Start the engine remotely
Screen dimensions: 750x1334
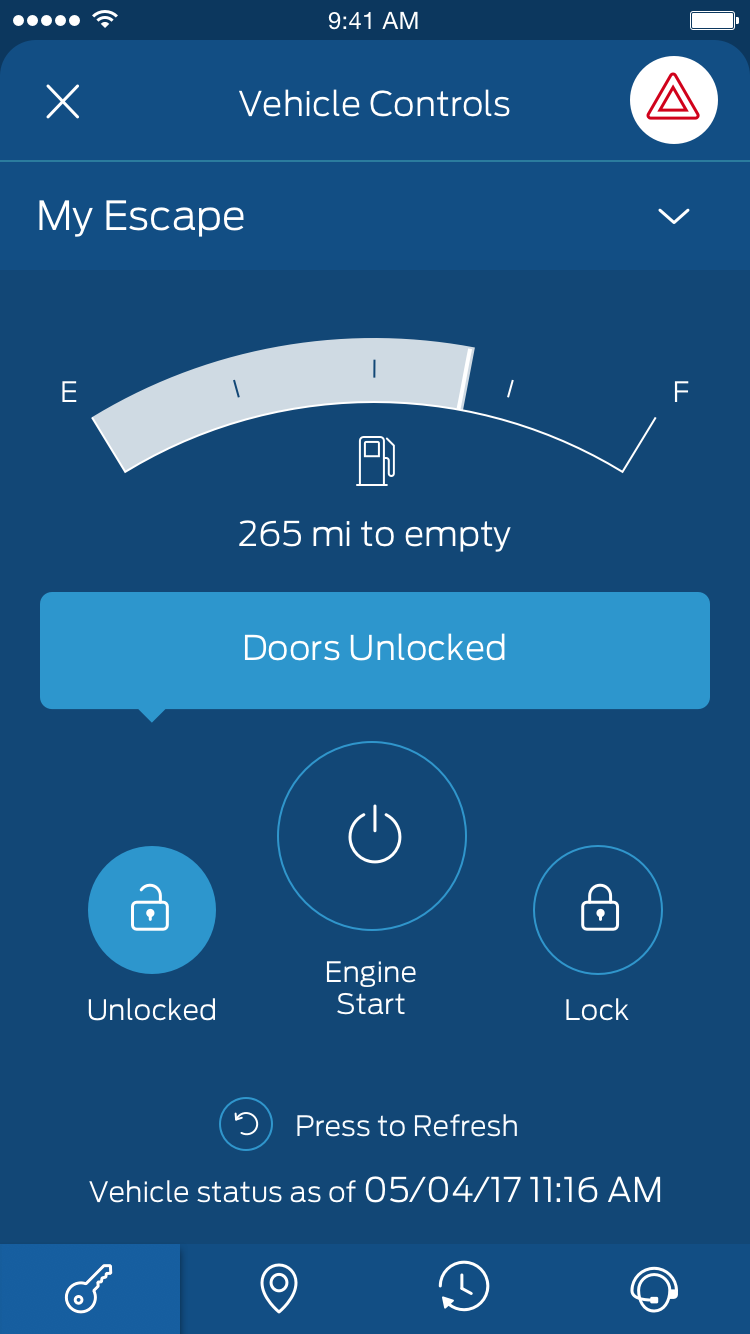(372, 836)
